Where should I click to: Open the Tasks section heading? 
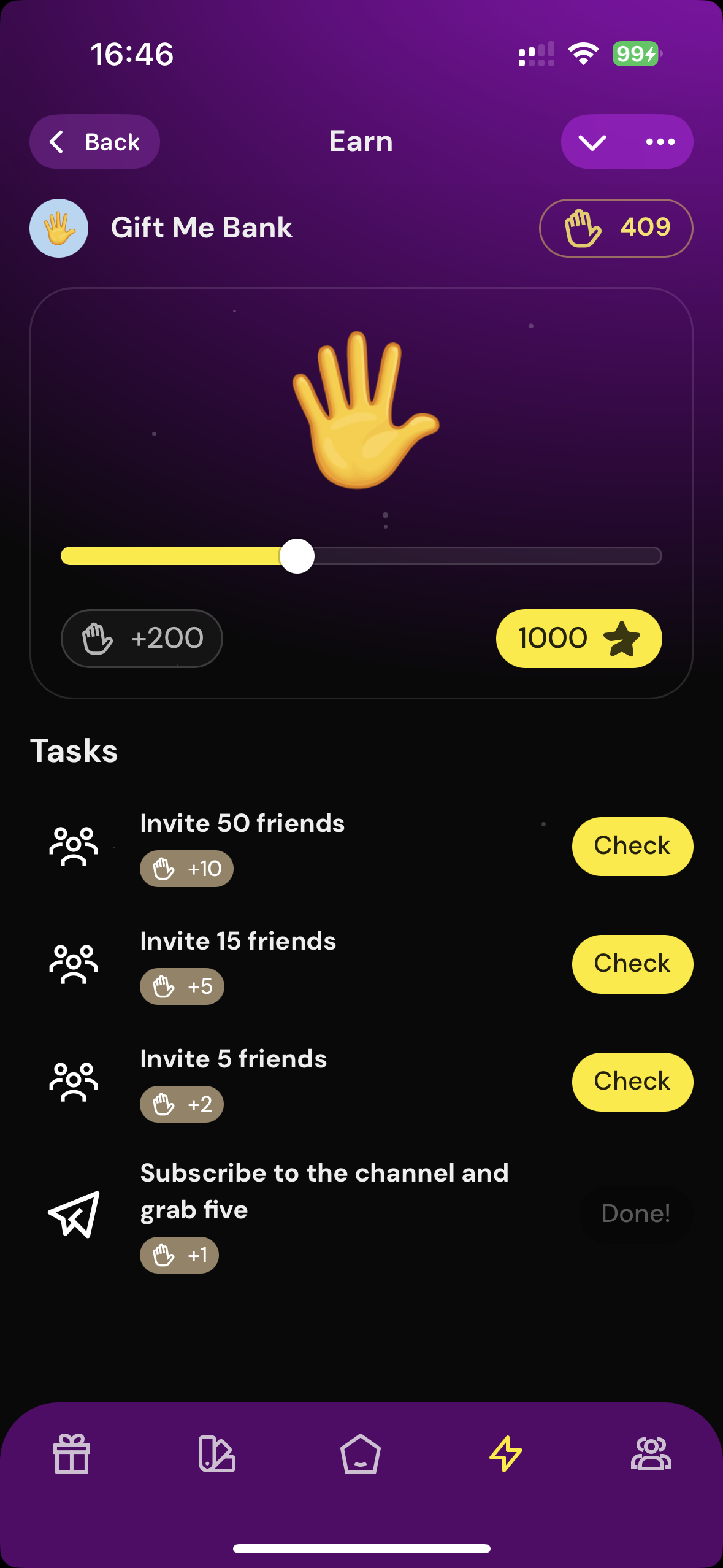pyautogui.click(x=74, y=750)
